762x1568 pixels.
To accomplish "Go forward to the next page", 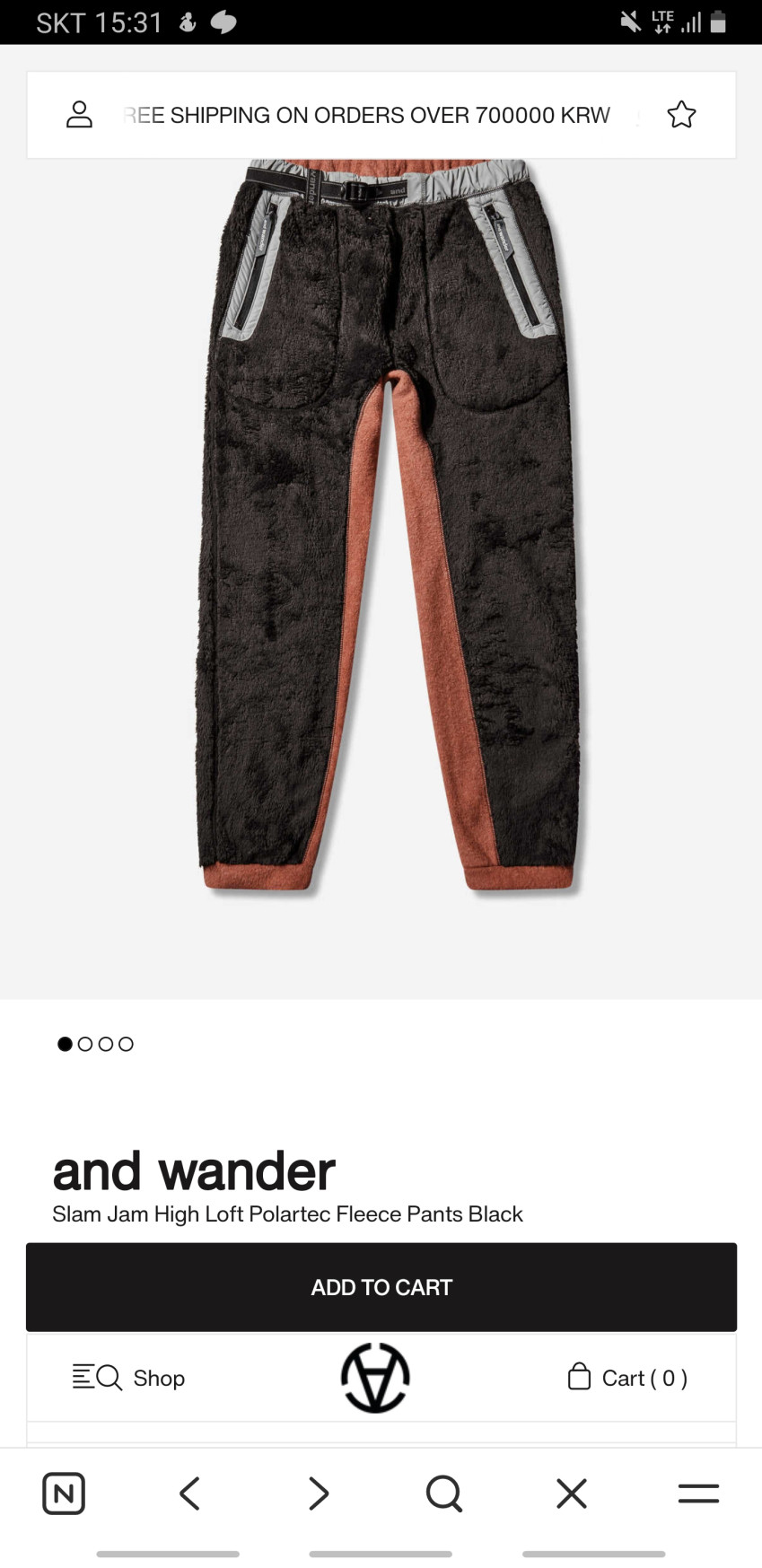I will pyautogui.click(x=318, y=1494).
